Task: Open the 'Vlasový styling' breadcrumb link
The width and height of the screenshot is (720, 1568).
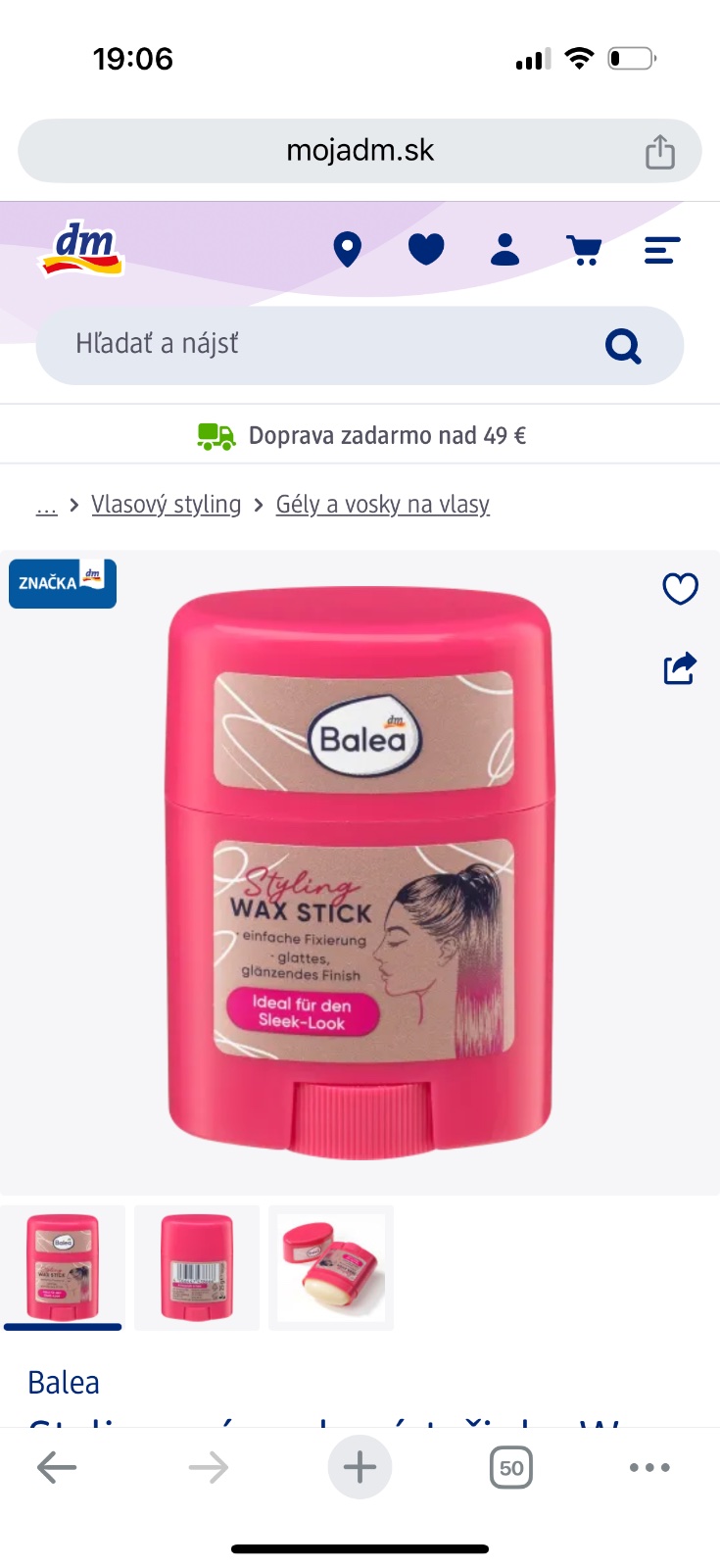Action: [x=167, y=504]
